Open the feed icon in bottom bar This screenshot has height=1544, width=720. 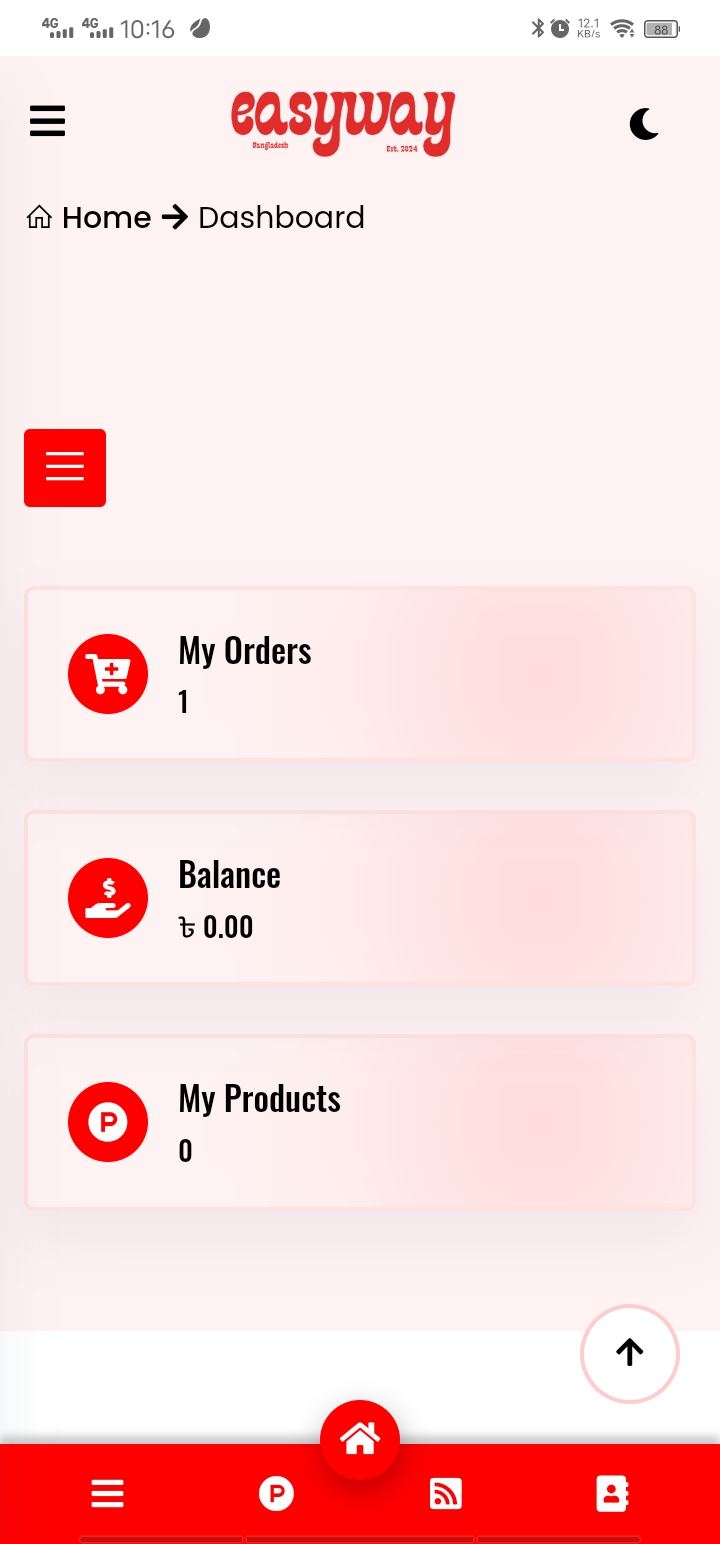tap(446, 1494)
